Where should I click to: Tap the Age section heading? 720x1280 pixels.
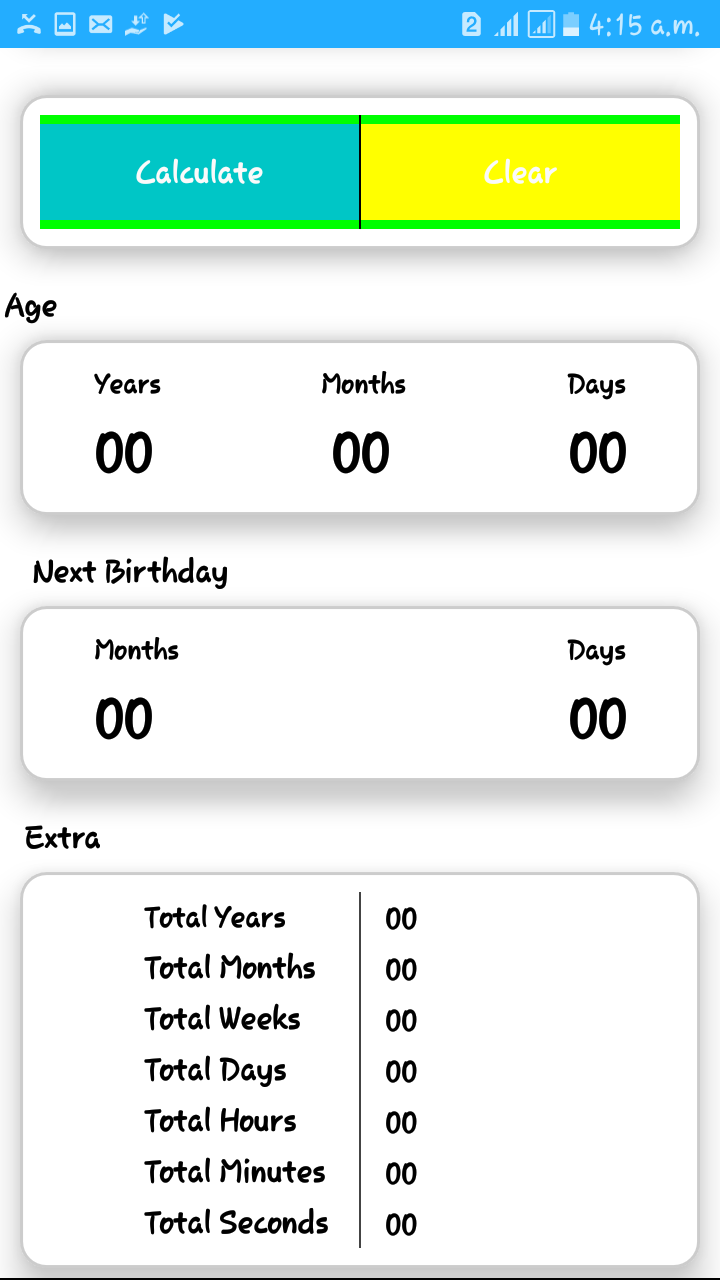click(x=31, y=307)
